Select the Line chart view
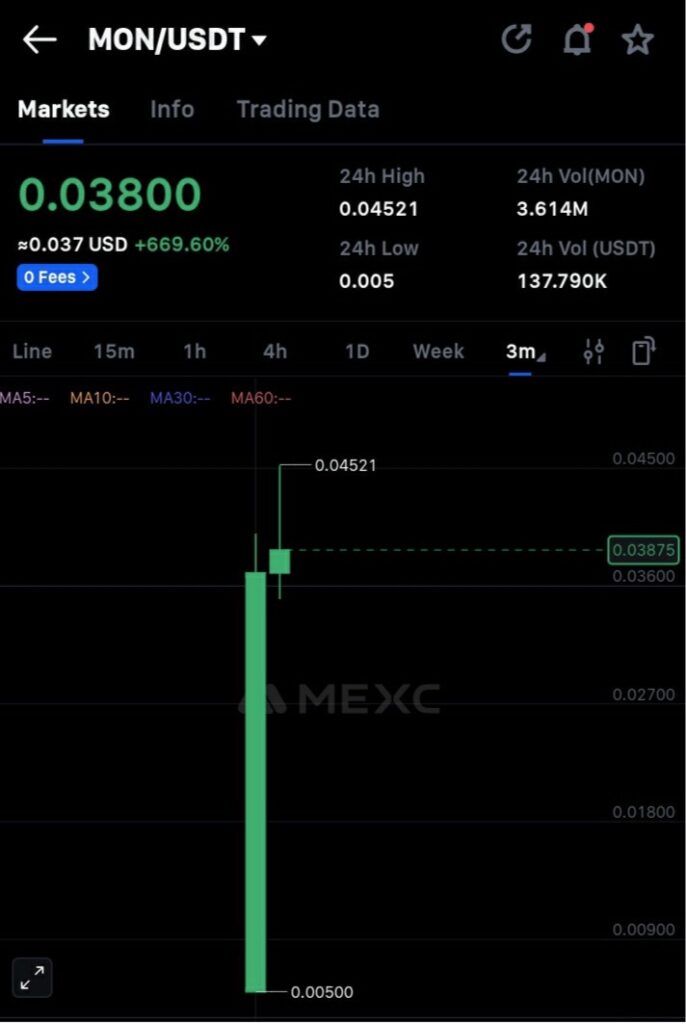The width and height of the screenshot is (686, 1024). pos(32,351)
